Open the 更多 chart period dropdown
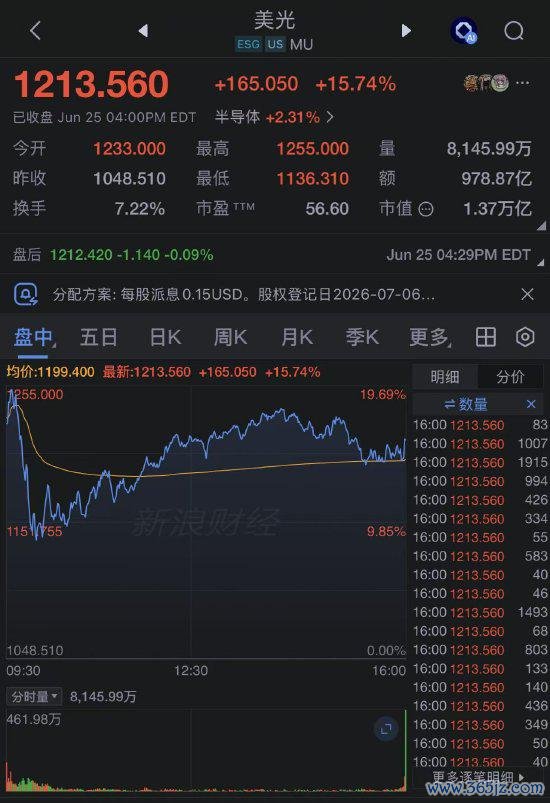The image size is (550, 803). 430,337
